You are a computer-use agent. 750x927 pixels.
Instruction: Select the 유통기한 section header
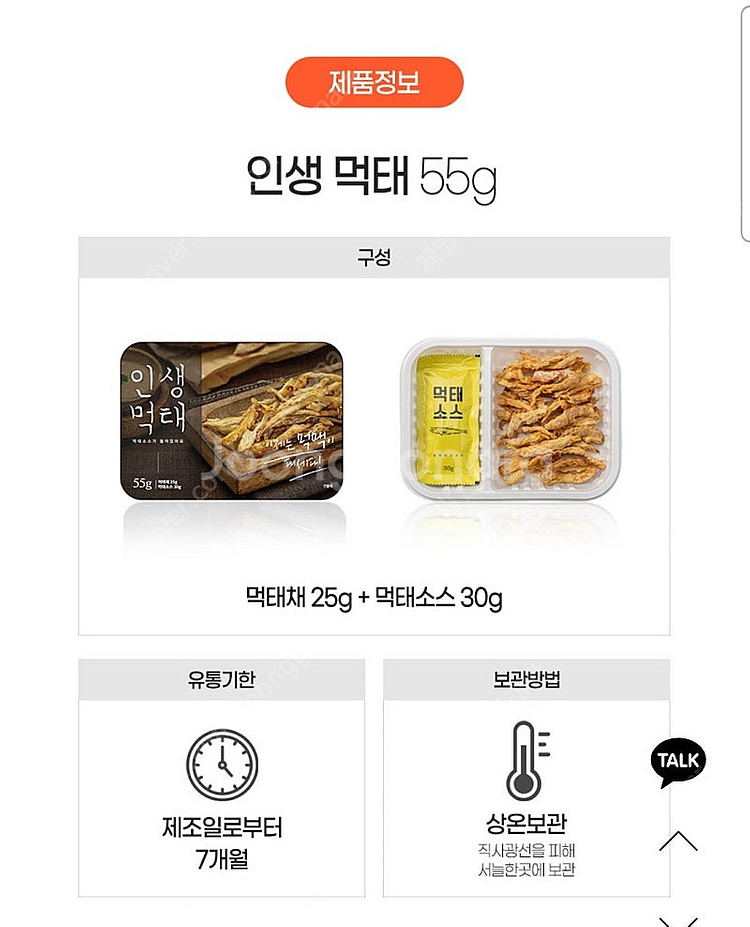coord(224,677)
